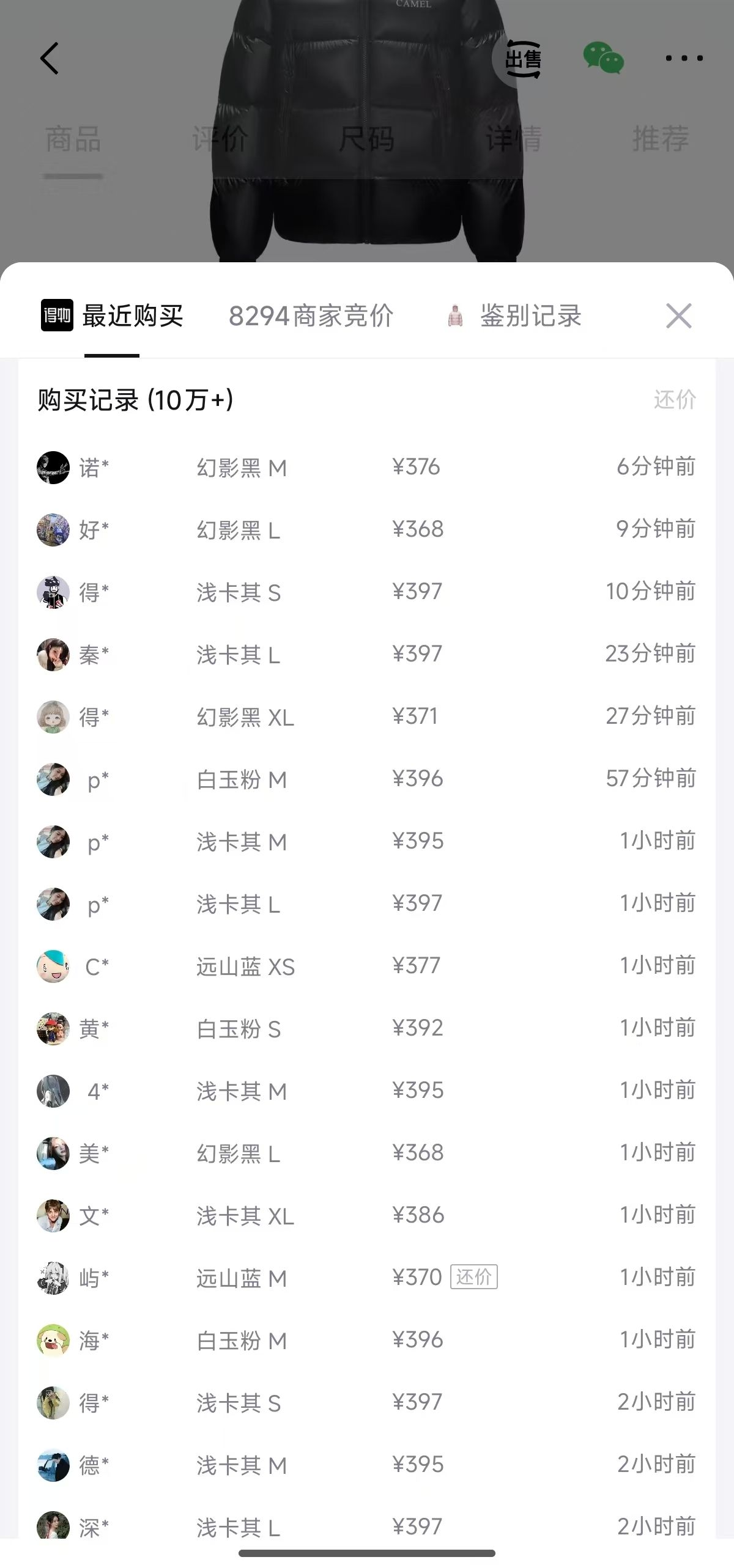Screen dimensions: 734x1568
Task: Open the three-dot overflow menu
Action: [x=684, y=59]
